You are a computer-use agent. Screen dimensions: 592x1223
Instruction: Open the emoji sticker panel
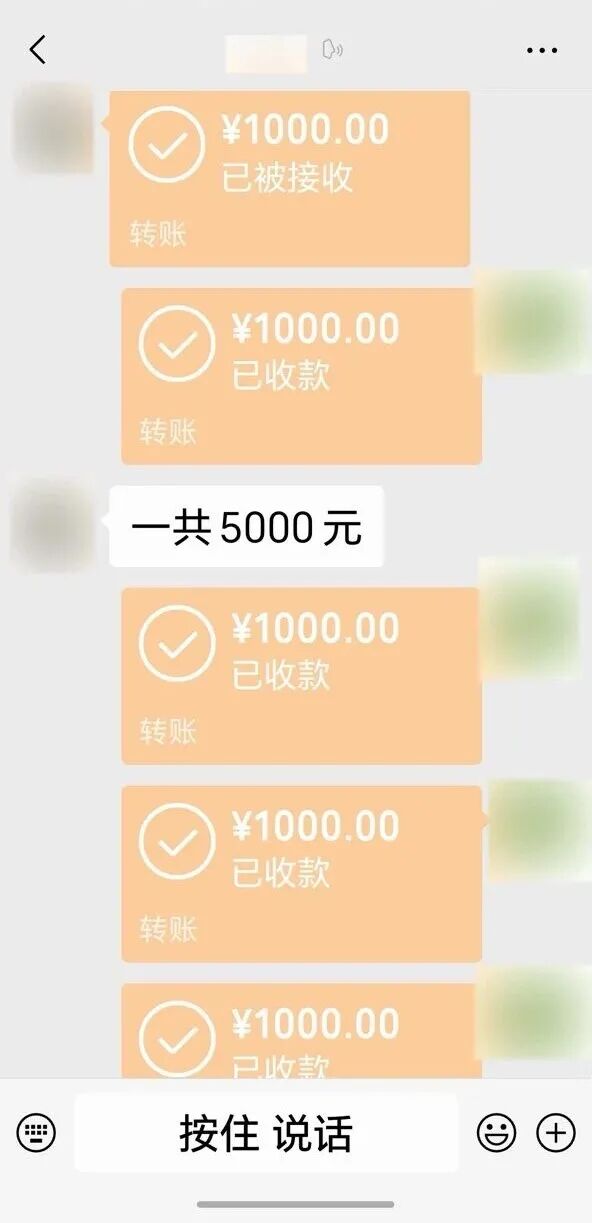pos(496,1133)
